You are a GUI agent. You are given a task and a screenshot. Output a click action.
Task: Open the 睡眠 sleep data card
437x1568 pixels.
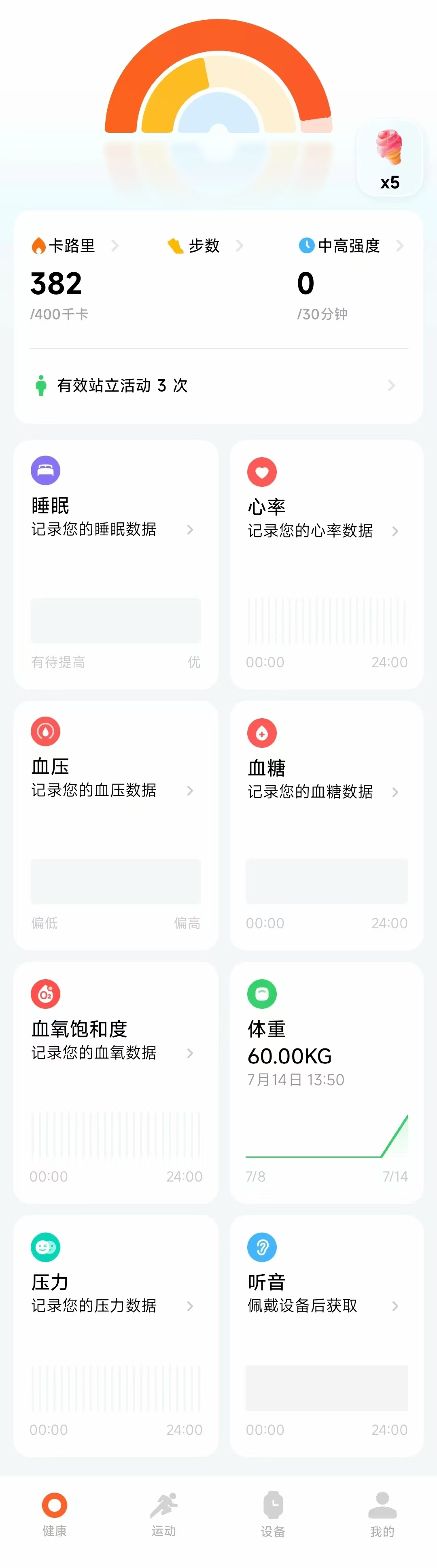pyautogui.click(x=116, y=564)
